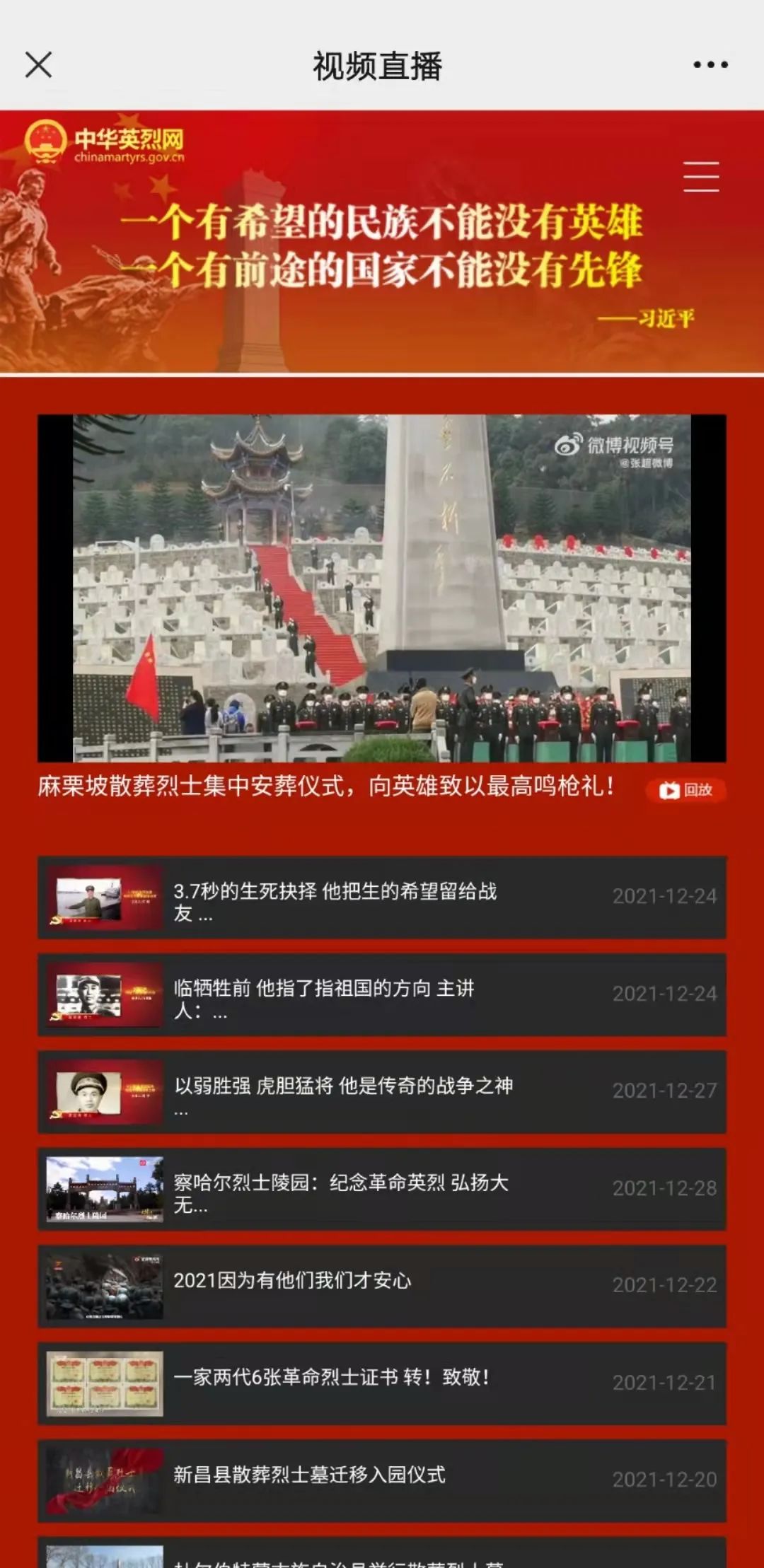
Task: Open the 2021因为有他们我们才安心 thumbnail
Action: pyautogui.click(x=103, y=1286)
